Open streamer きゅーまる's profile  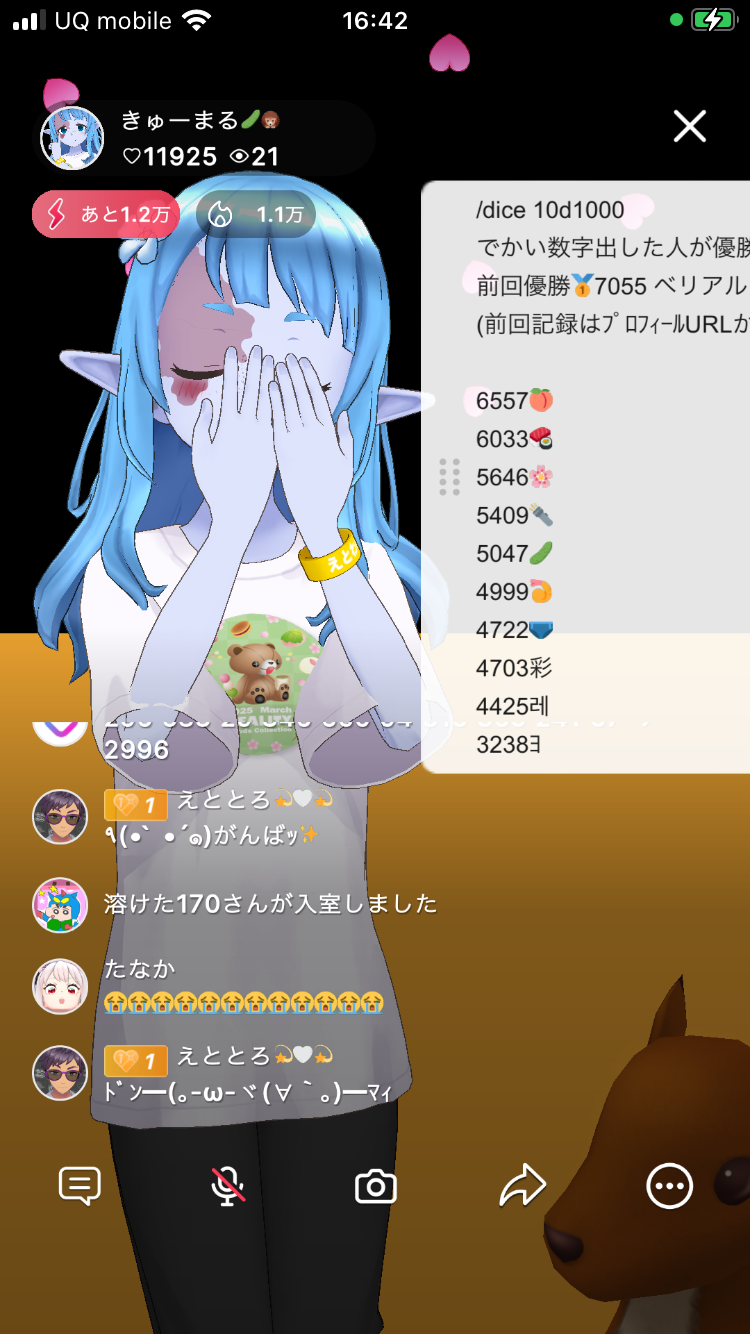coord(72,138)
